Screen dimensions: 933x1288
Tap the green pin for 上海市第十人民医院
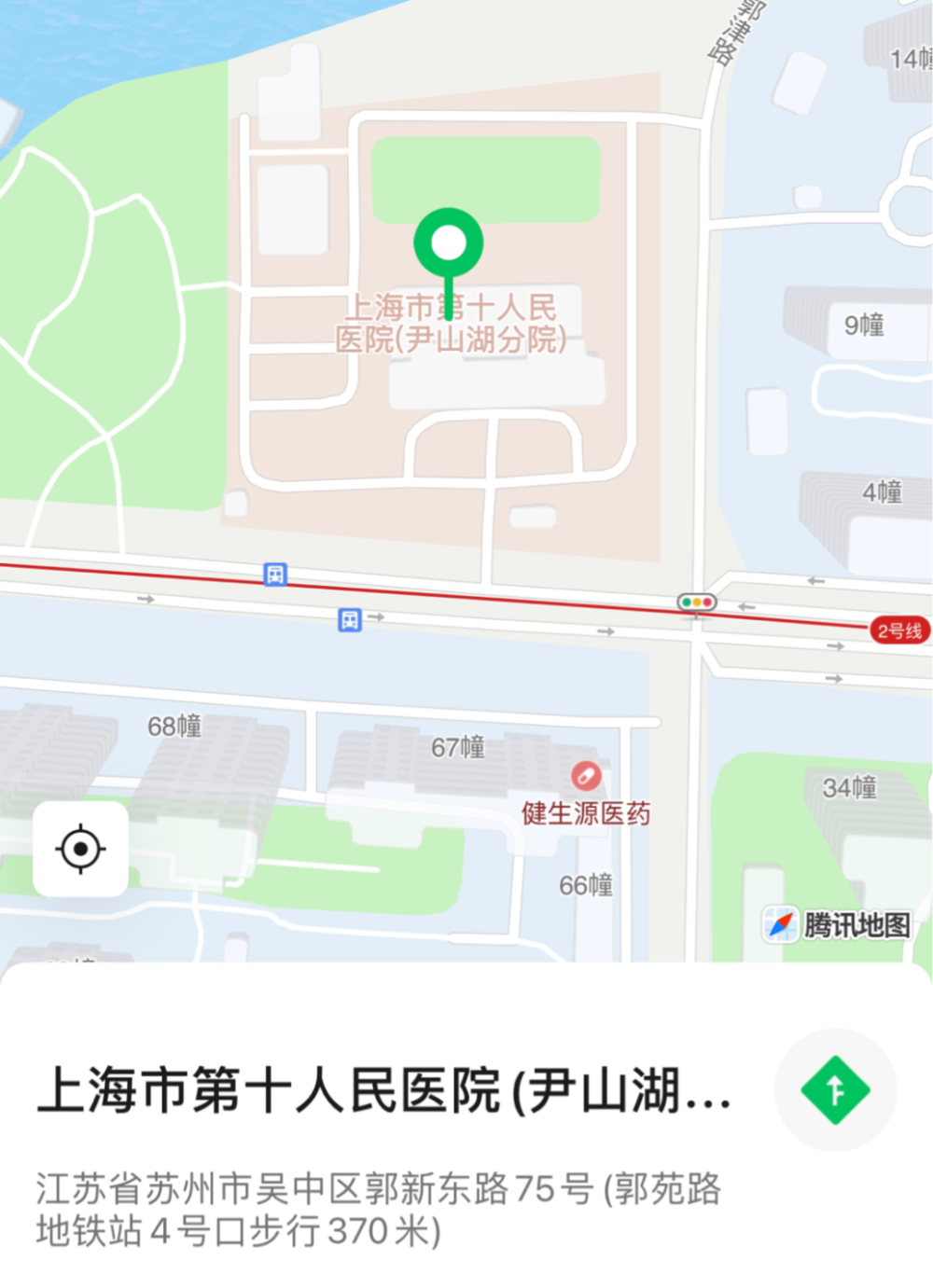pyautogui.click(x=449, y=245)
